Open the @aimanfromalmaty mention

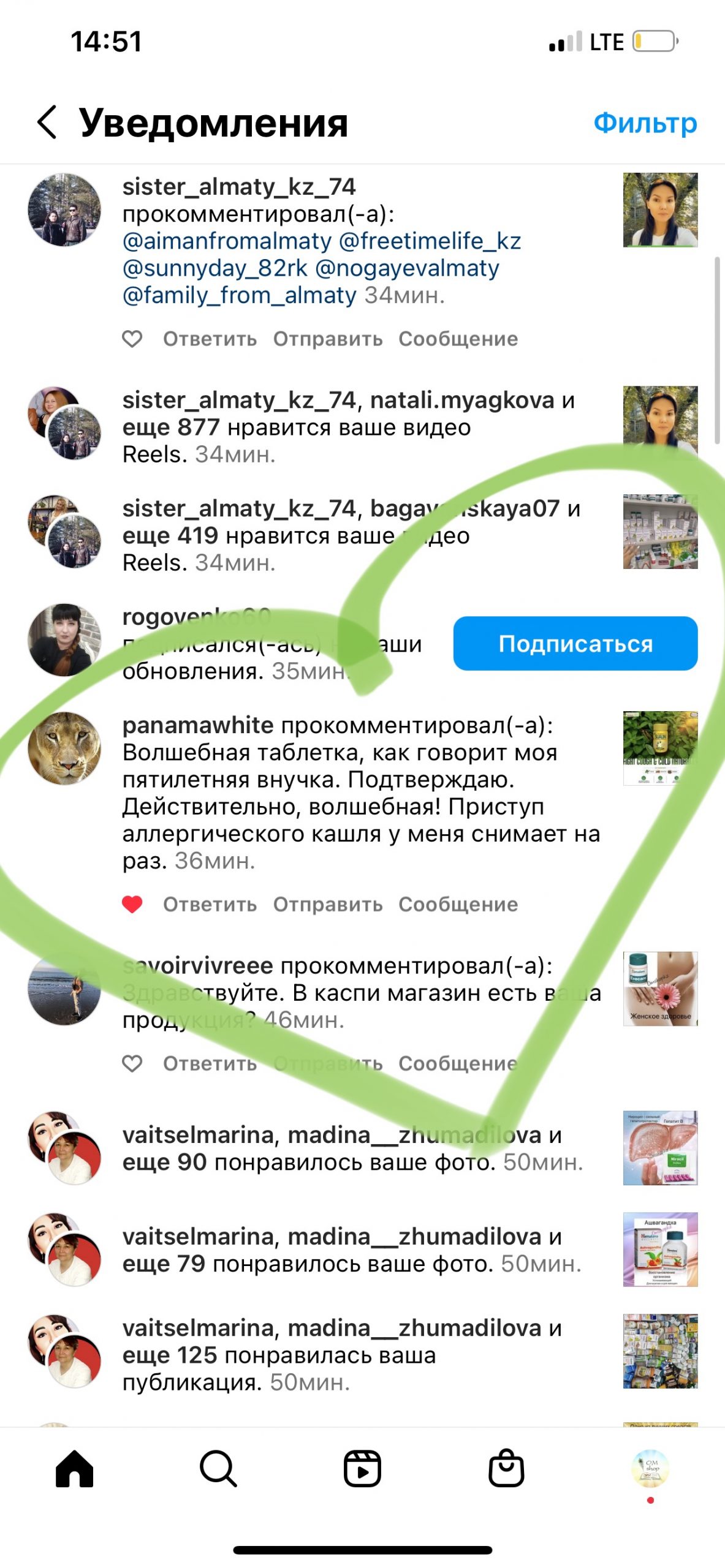(x=227, y=241)
